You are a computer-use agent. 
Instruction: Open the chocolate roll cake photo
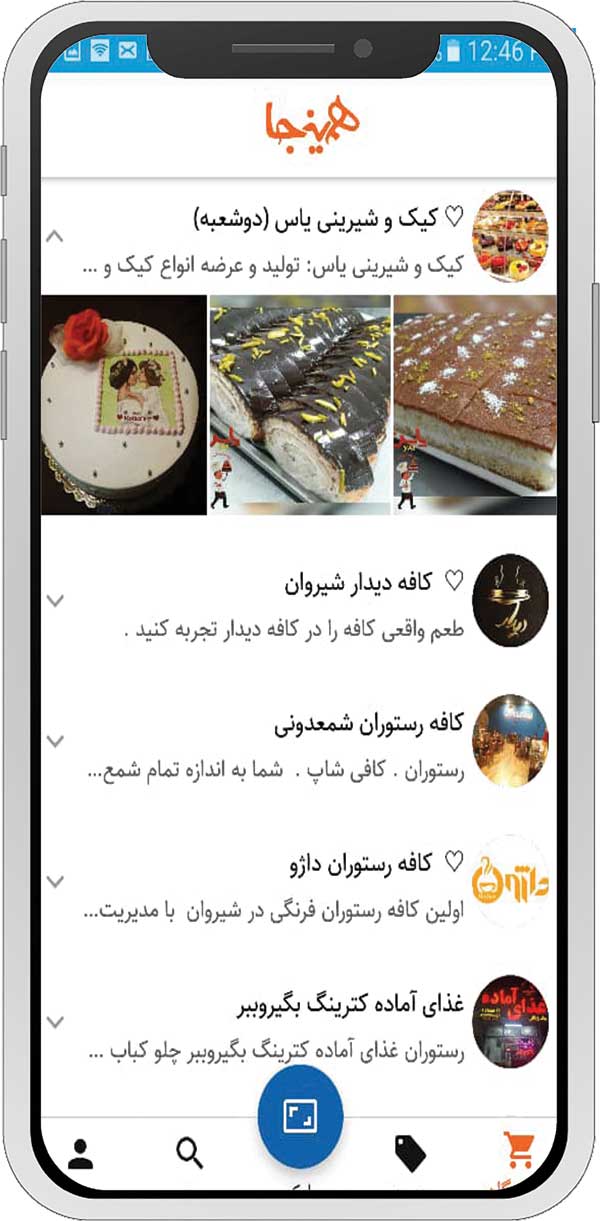[300, 405]
